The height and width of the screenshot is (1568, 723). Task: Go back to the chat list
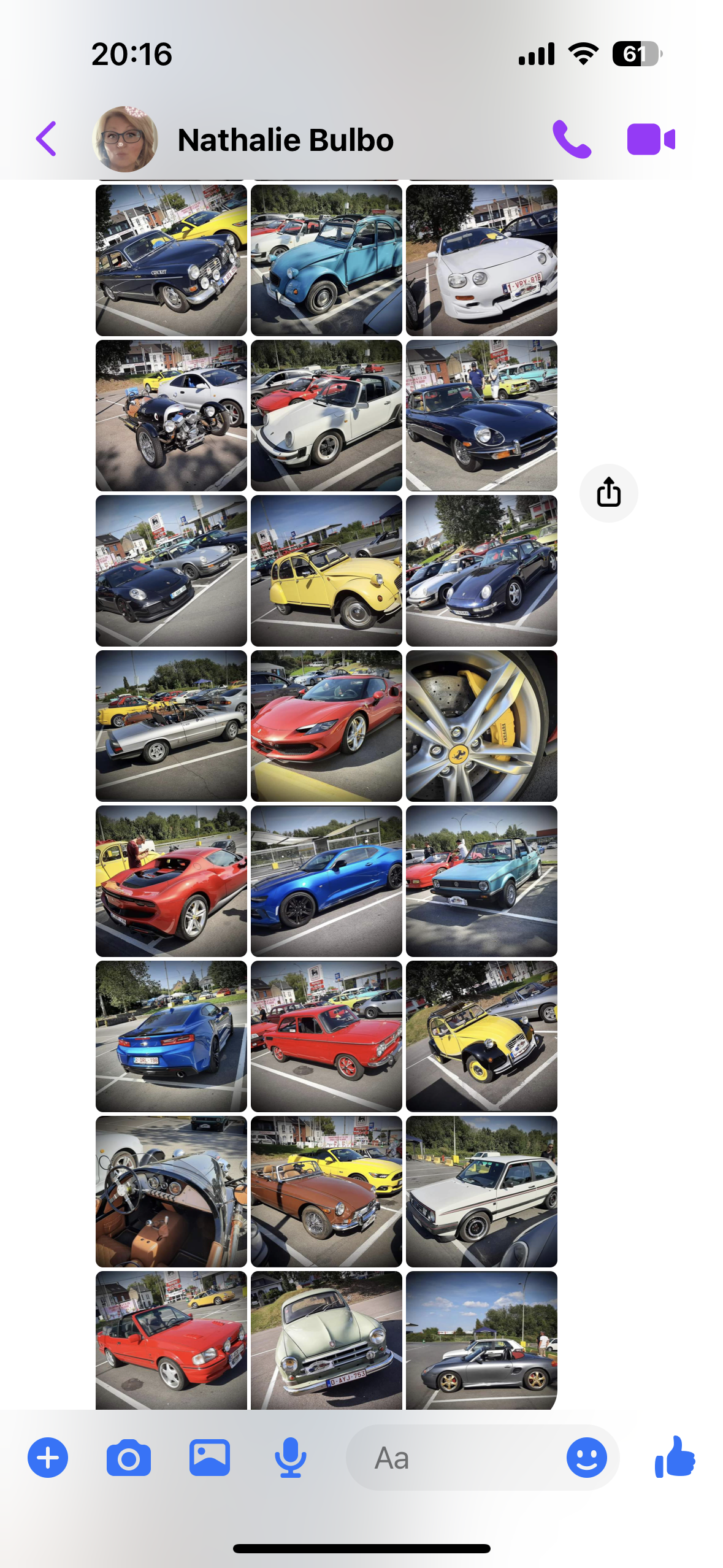coord(47,139)
